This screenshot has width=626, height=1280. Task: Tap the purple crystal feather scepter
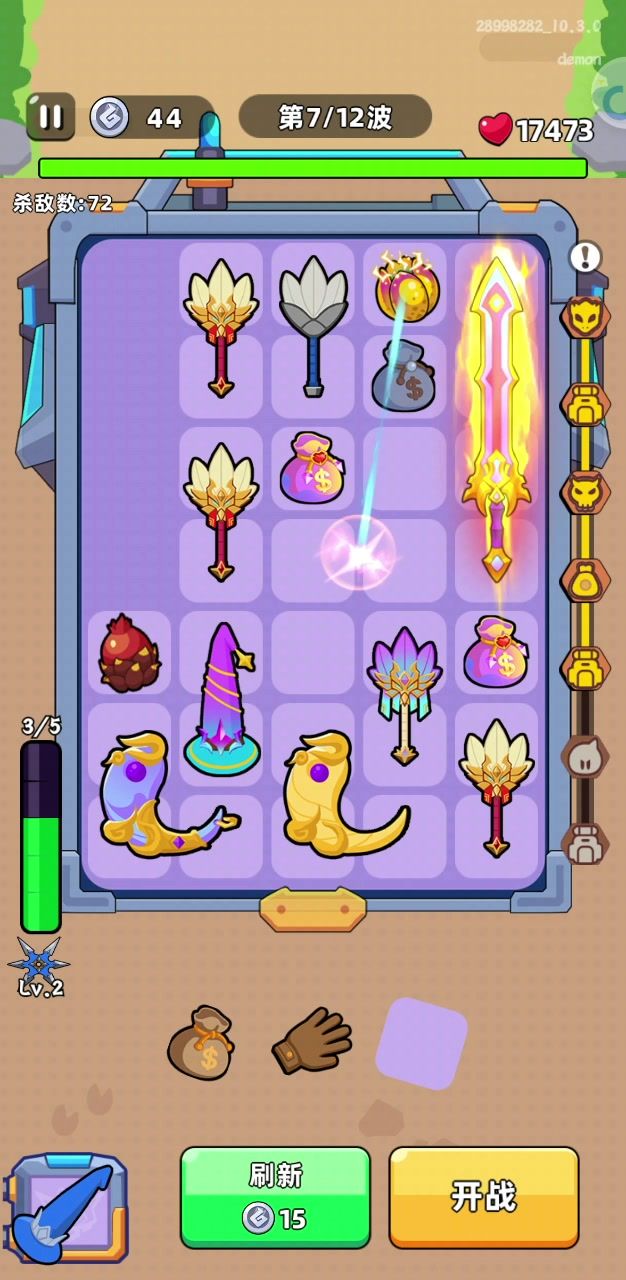(404, 690)
